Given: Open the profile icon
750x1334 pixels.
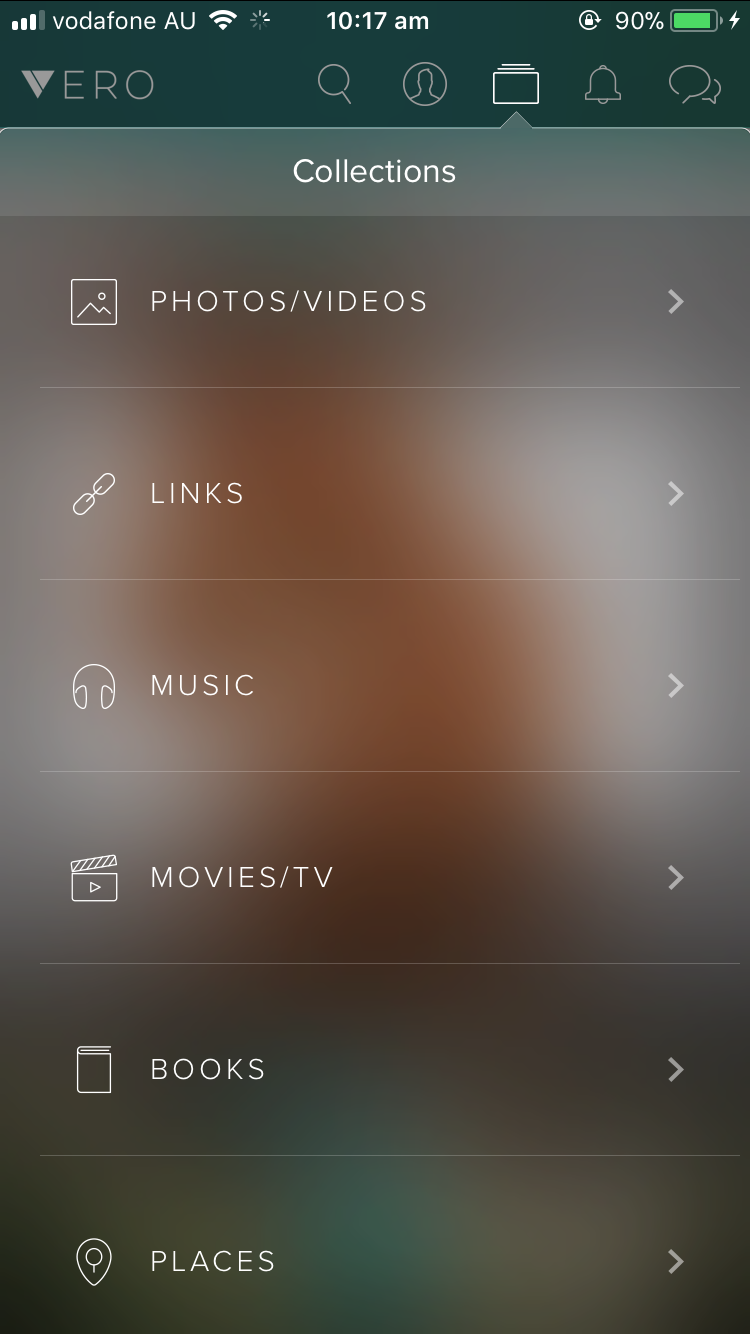Looking at the screenshot, I should [x=425, y=84].
